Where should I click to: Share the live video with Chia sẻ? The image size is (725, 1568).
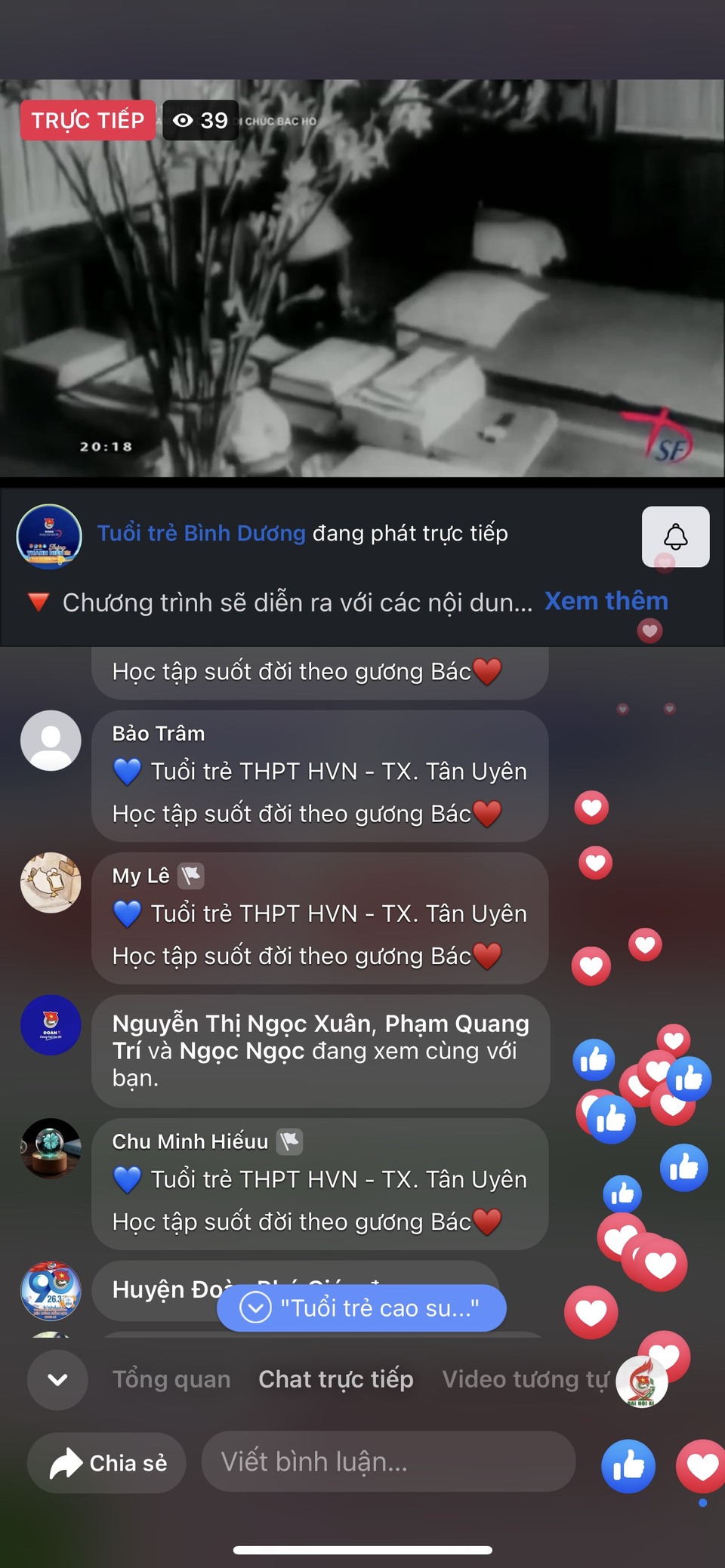coord(106,1462)
